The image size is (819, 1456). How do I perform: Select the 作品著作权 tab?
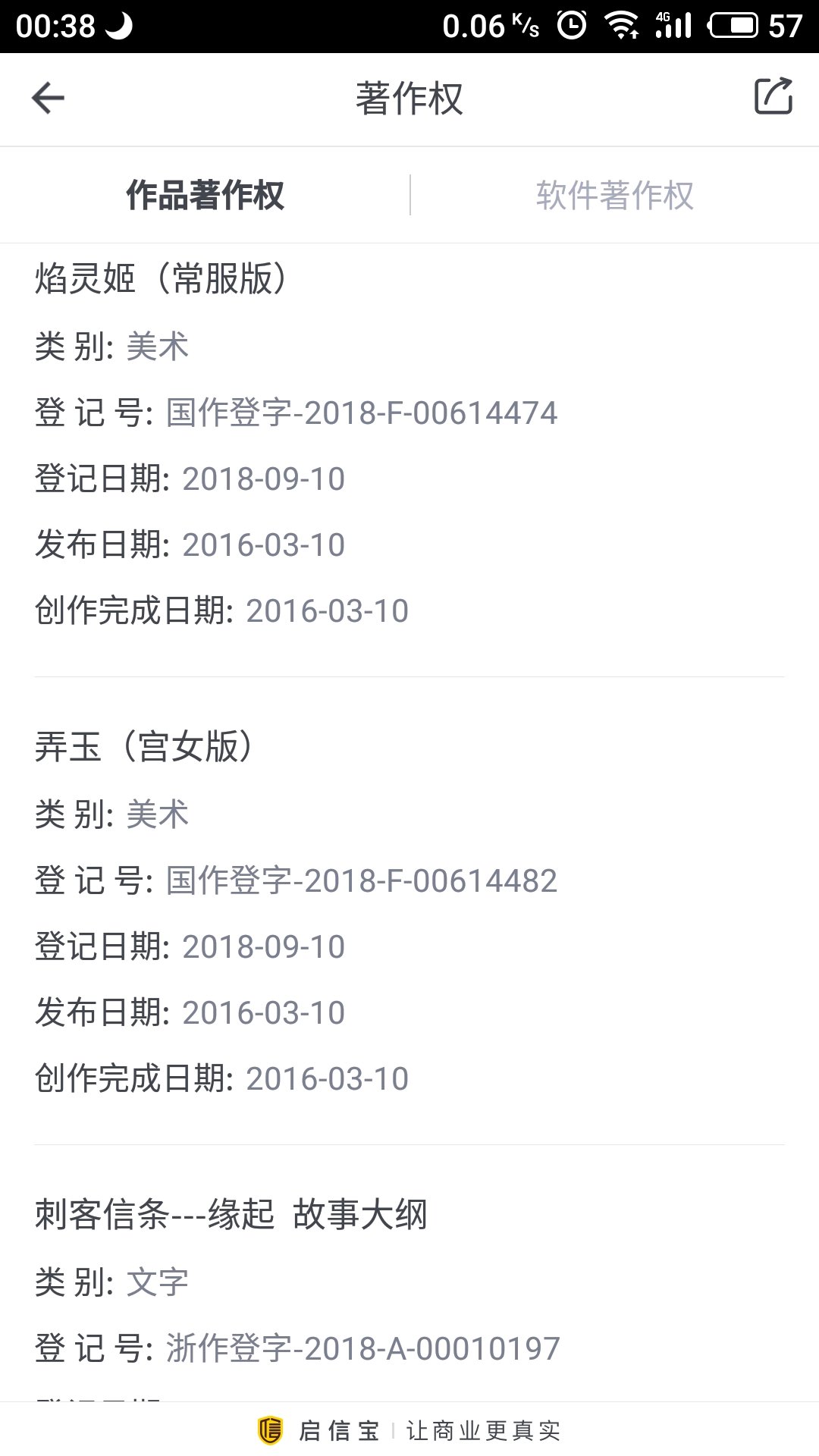point(205,195)
